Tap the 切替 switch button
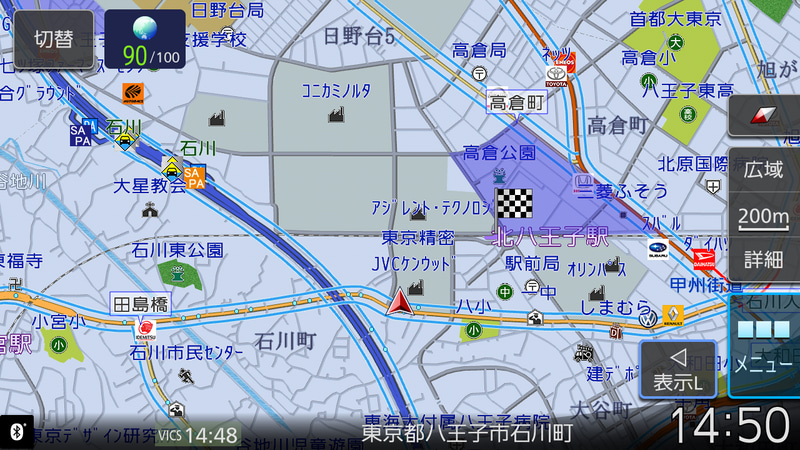The width and height of the screenshot is (800, 450). pos(54,40)
